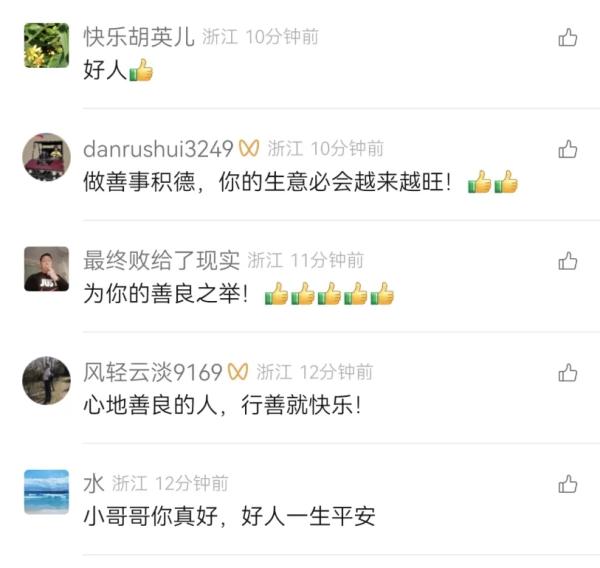Like danrushui3249's comment
This screenshot has height=568, width=600.
click(567, 150)
